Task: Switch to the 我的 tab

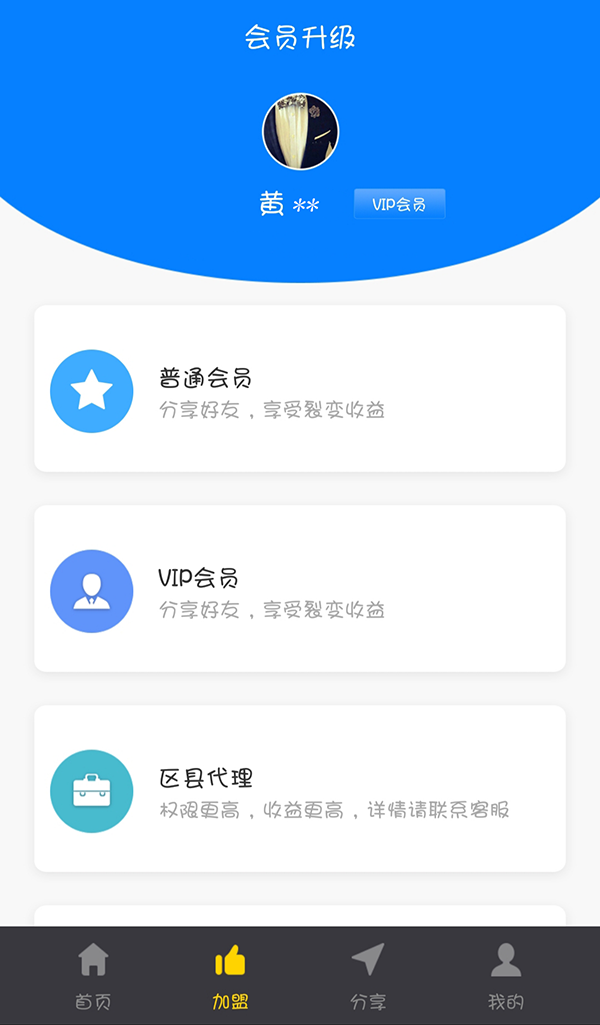Action: point(506,975)
